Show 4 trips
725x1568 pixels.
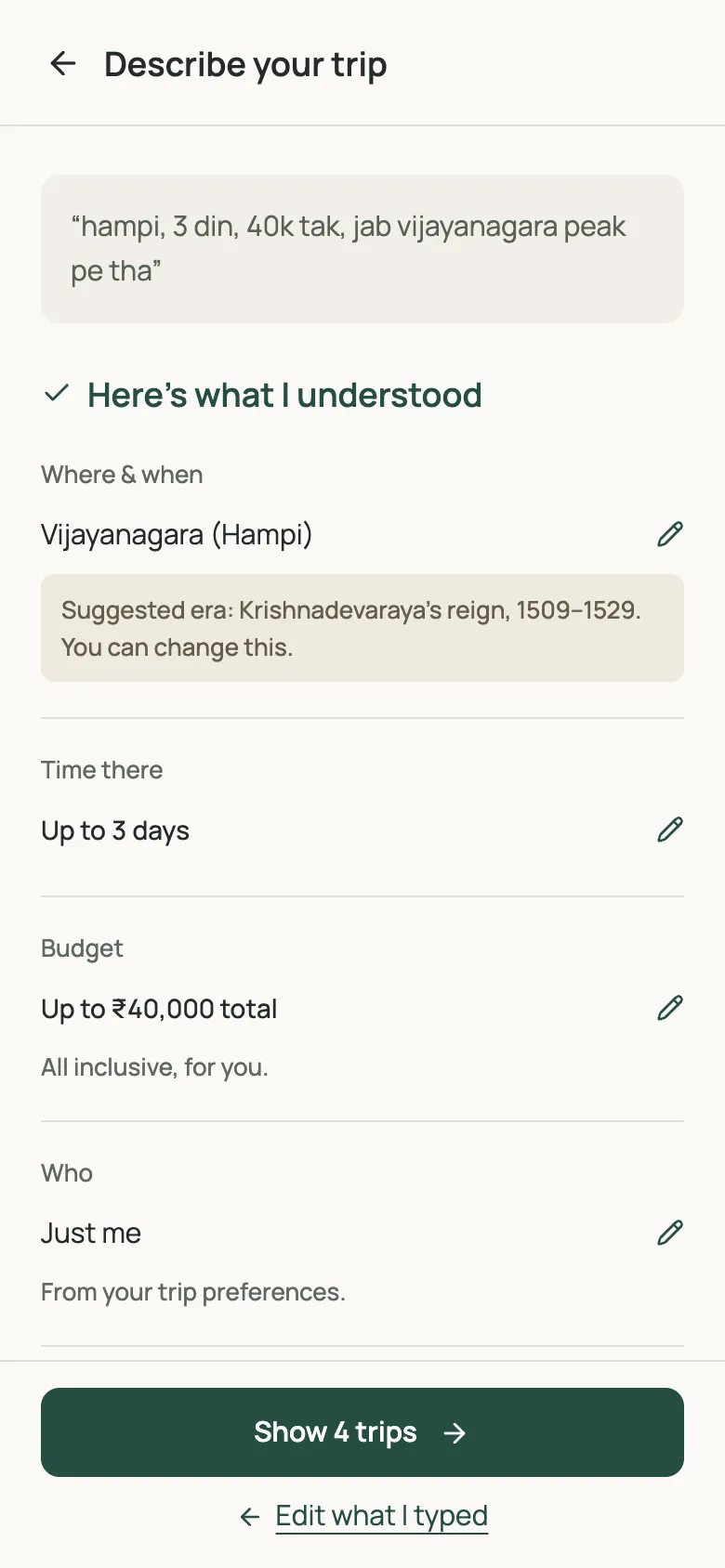point(362,1432)
